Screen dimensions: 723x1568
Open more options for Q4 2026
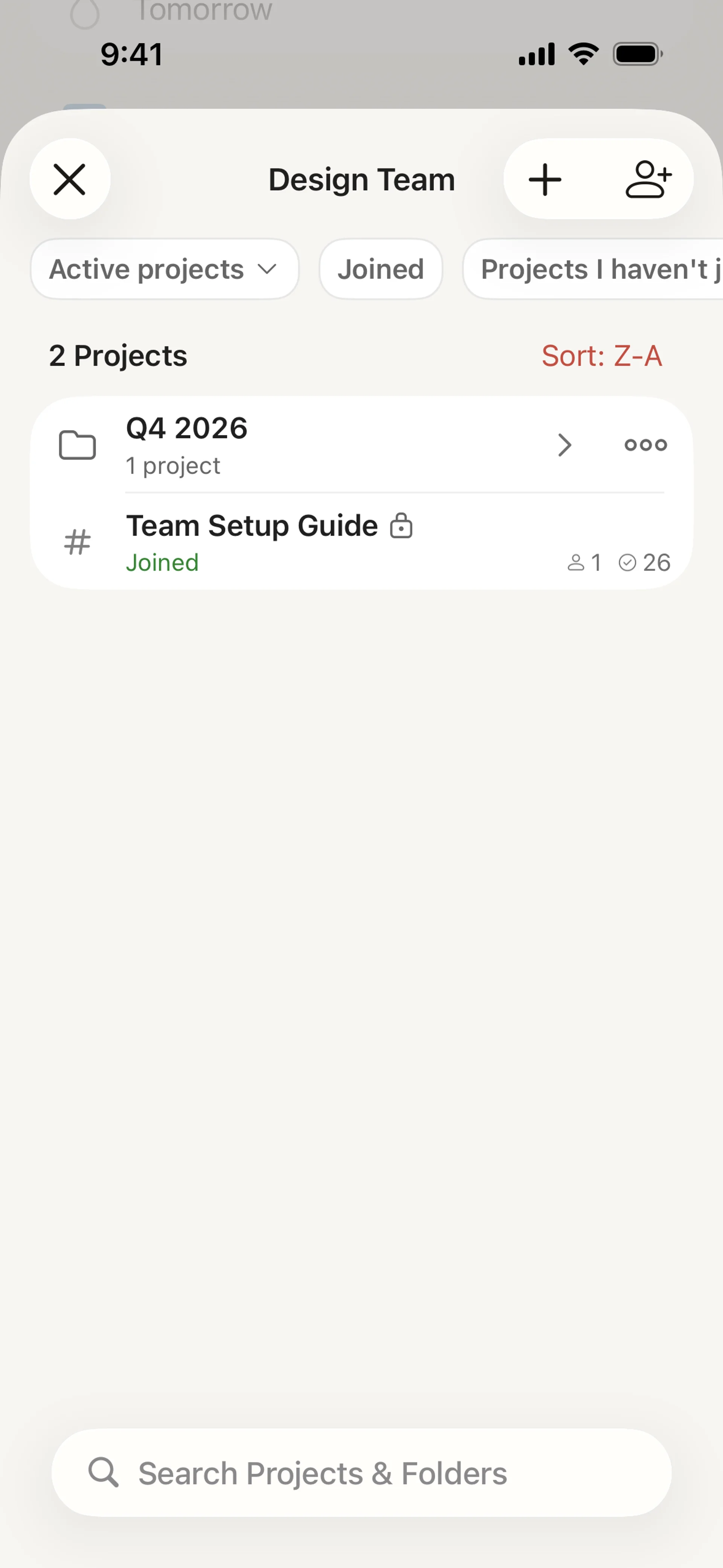coord(646,445)
